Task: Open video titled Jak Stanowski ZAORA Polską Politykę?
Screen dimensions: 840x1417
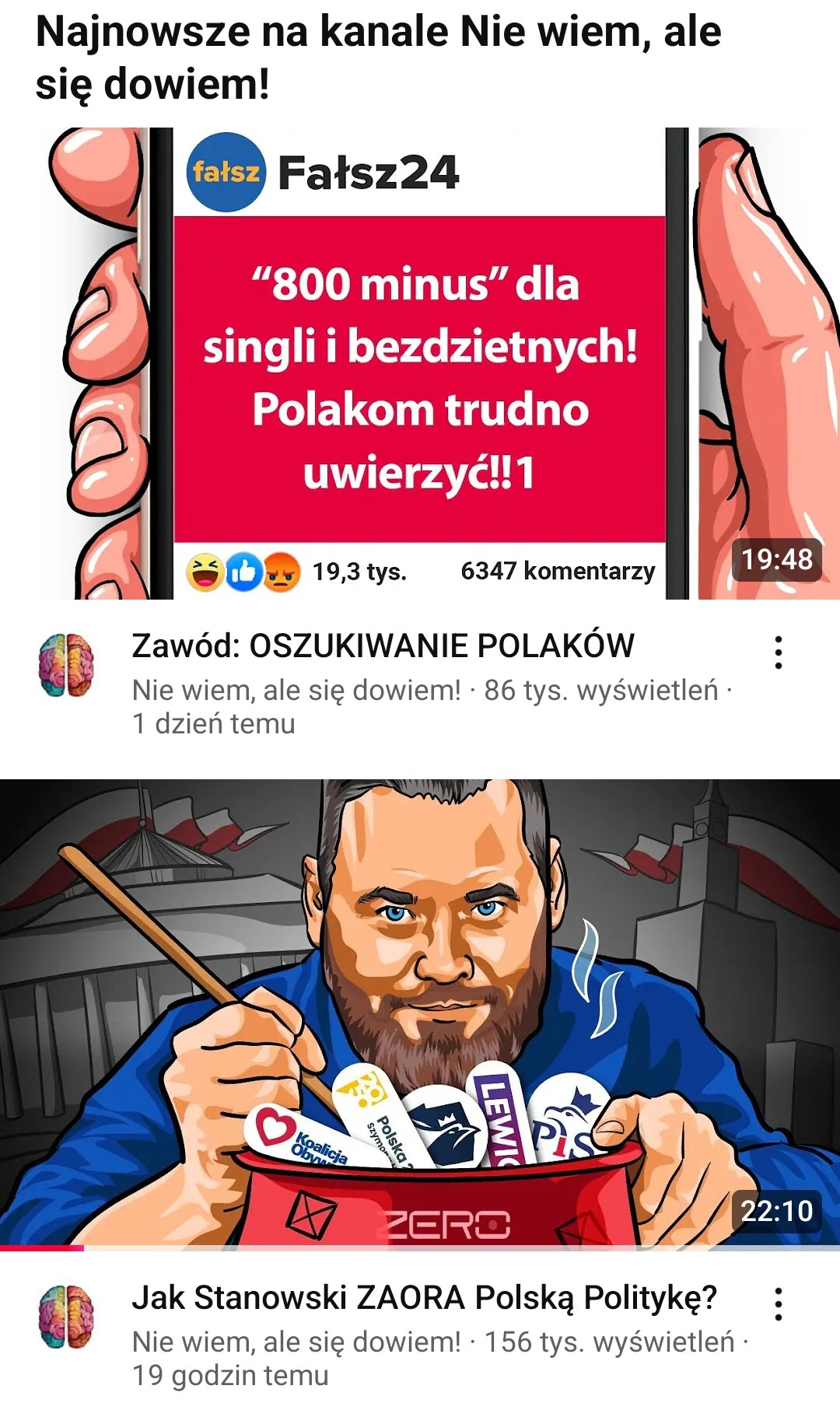Action: 424,1298
